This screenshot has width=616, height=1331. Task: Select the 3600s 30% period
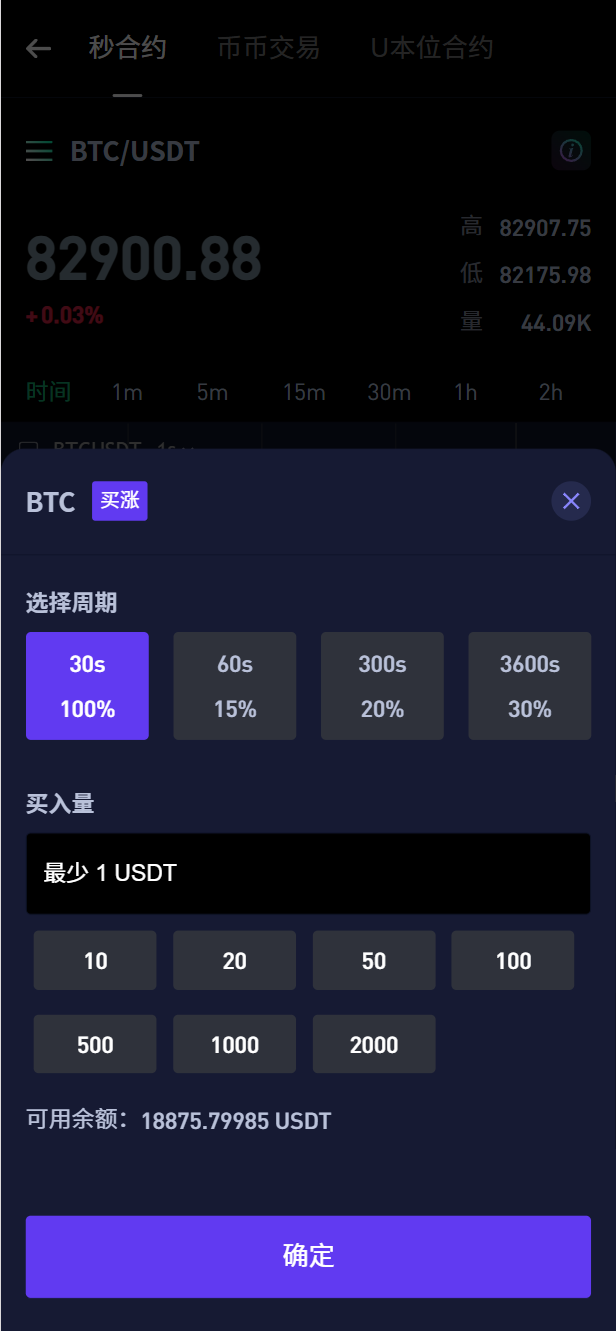pos(529,686)
